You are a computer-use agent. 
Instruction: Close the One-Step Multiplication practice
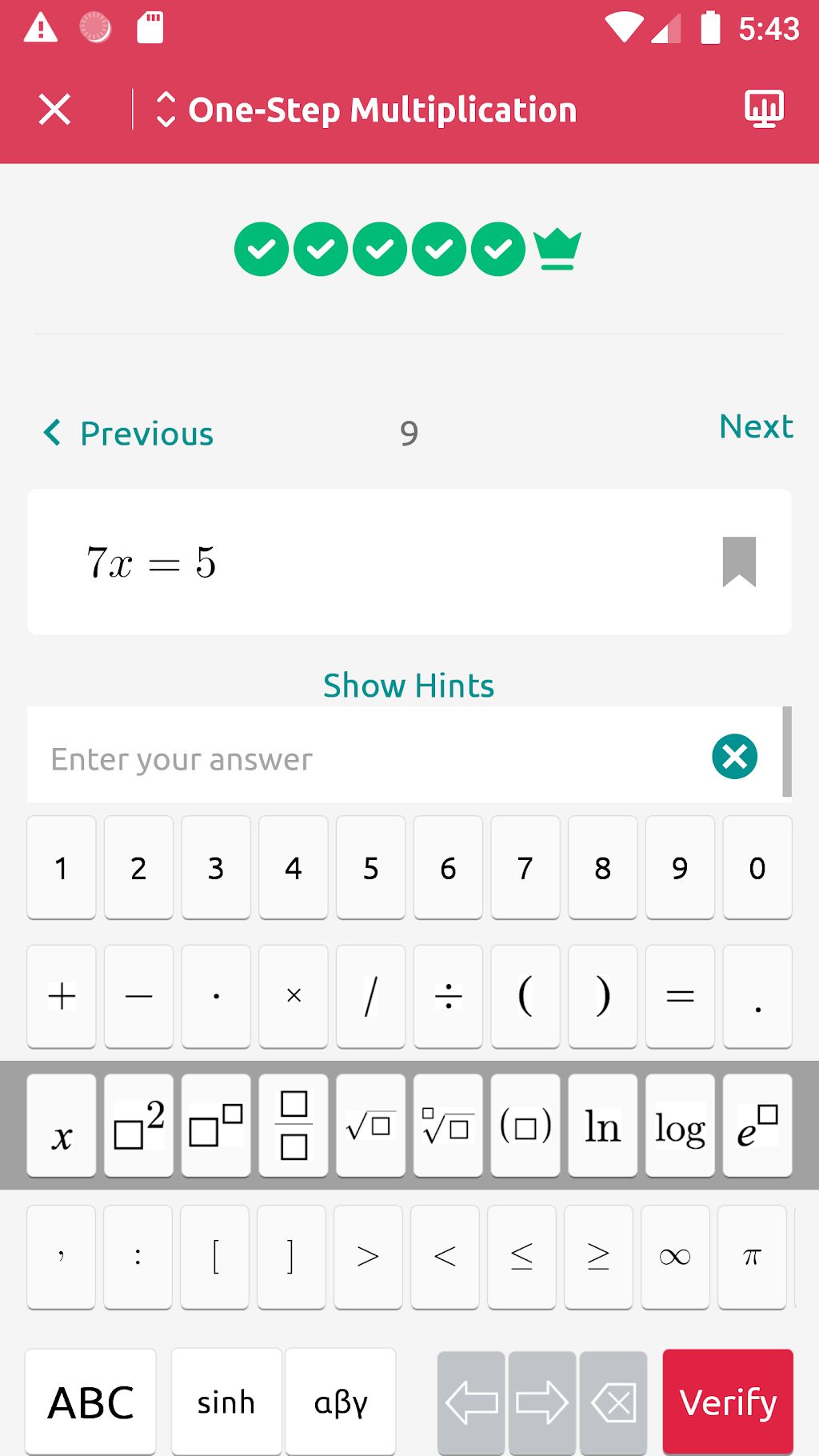tap(54, 110)
